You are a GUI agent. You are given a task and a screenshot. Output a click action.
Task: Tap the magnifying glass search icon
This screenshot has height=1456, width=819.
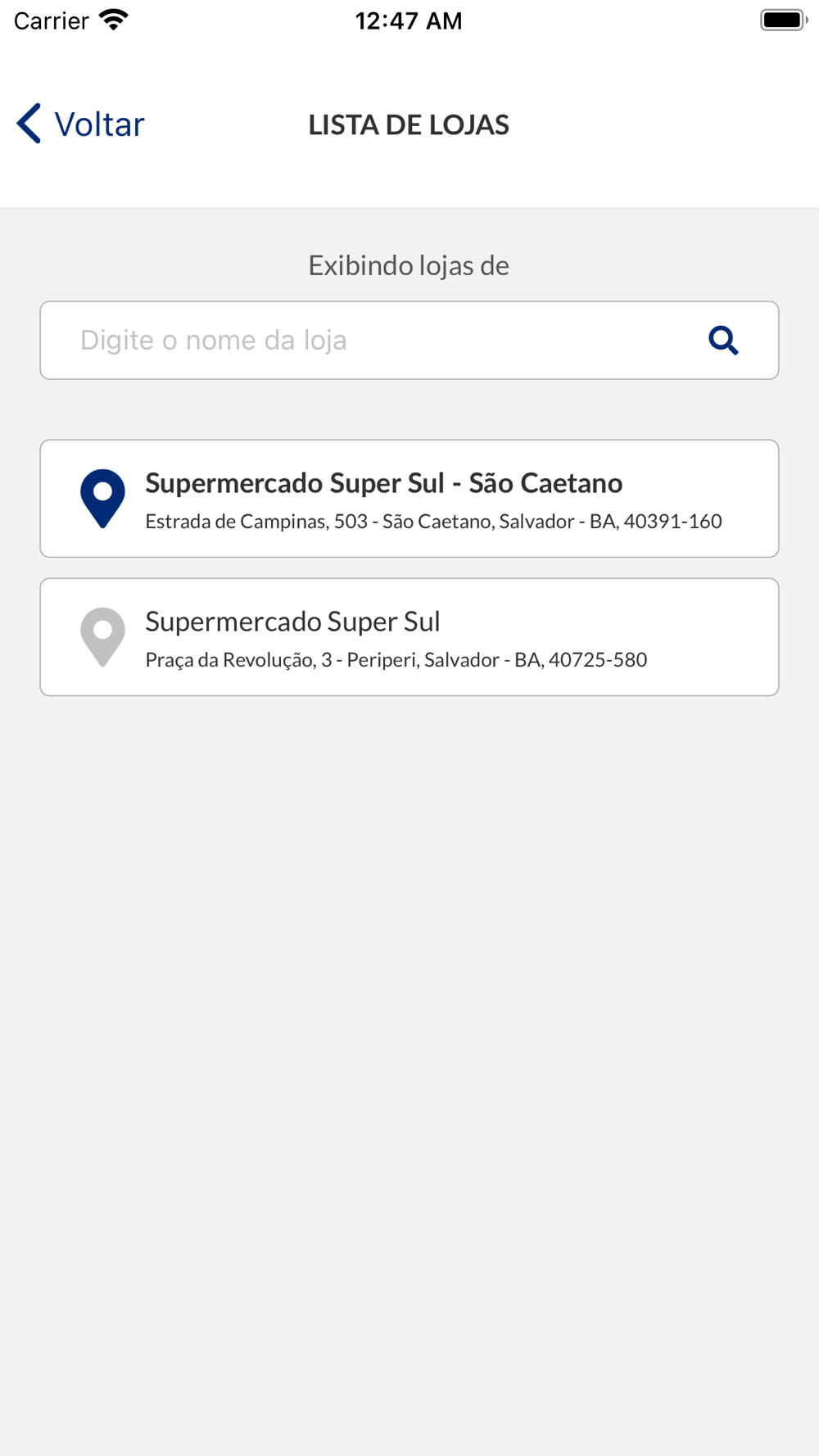(x=723, y=340)
